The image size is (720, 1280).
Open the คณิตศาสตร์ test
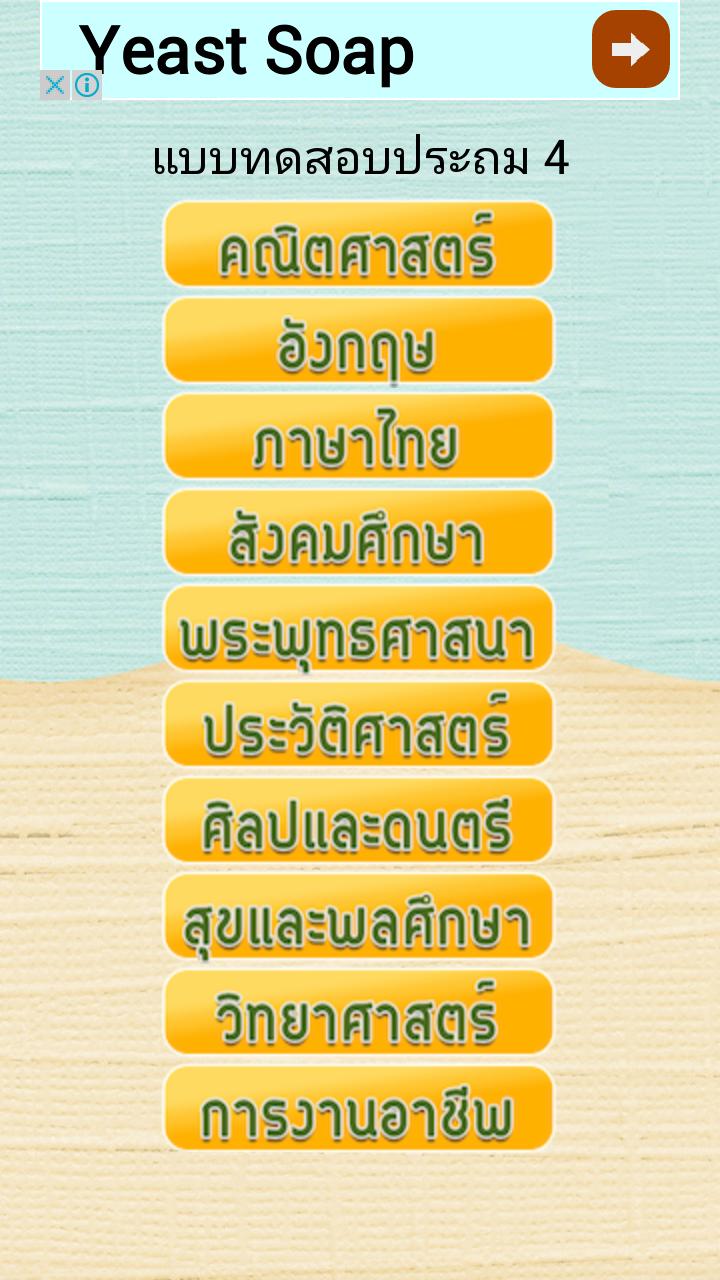[x=358, y=244]
